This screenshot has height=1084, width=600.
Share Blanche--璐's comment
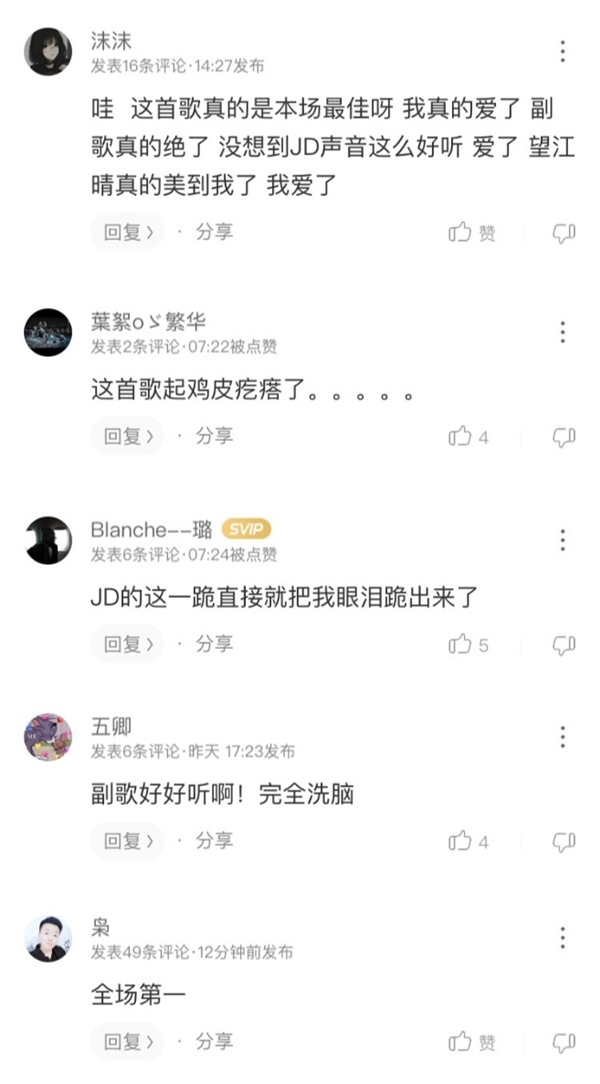click(x=213, y=644)
